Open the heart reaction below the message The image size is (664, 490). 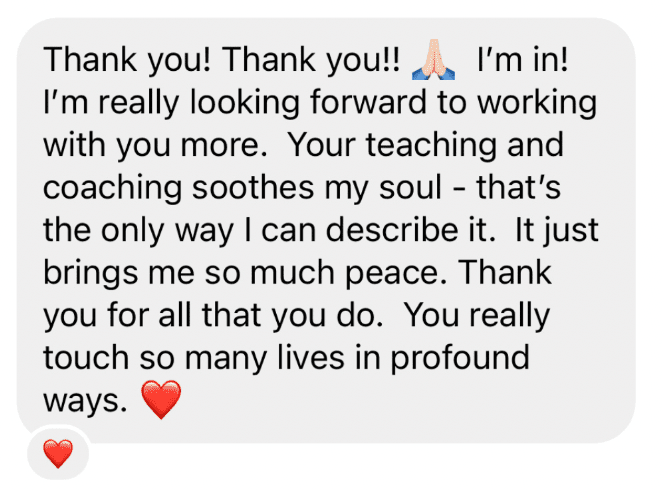tap(58, 456)
